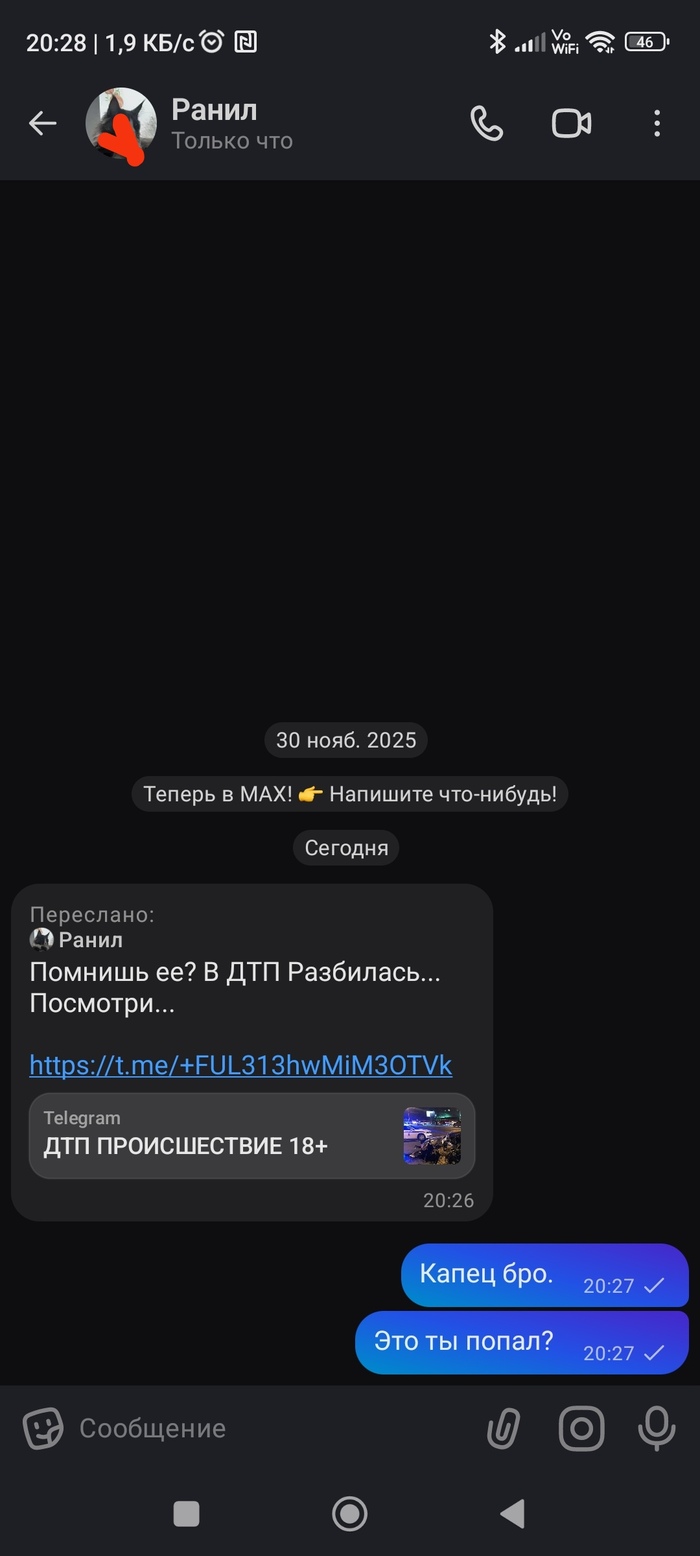This screenshot has width=700, height=1556.
Task: Open the ДТП ПРОИСШЕСТВИЕ 18+ Telegram preview card
Action: pyautogui.click(x=251, y=1135)
